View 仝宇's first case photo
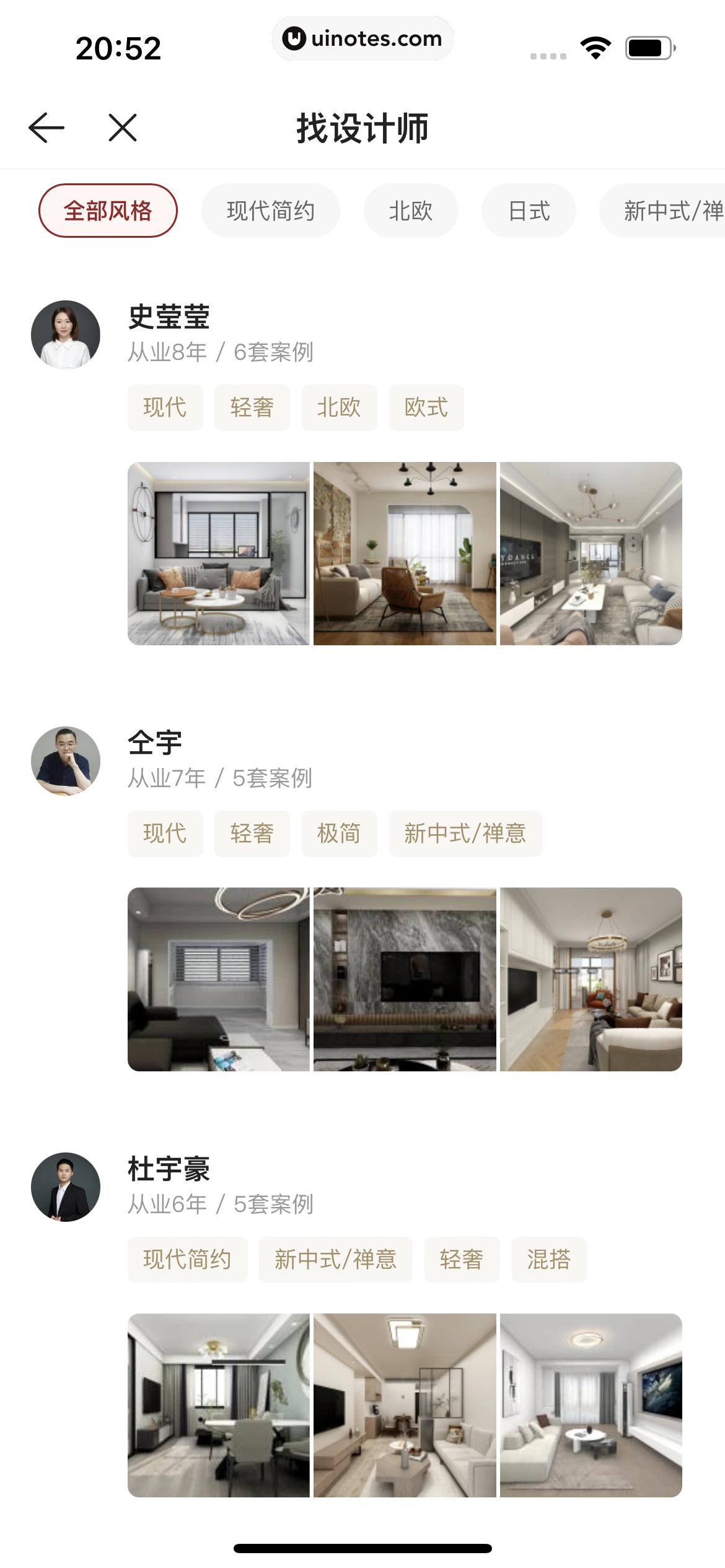725x1568 pixels. [218, 979]
